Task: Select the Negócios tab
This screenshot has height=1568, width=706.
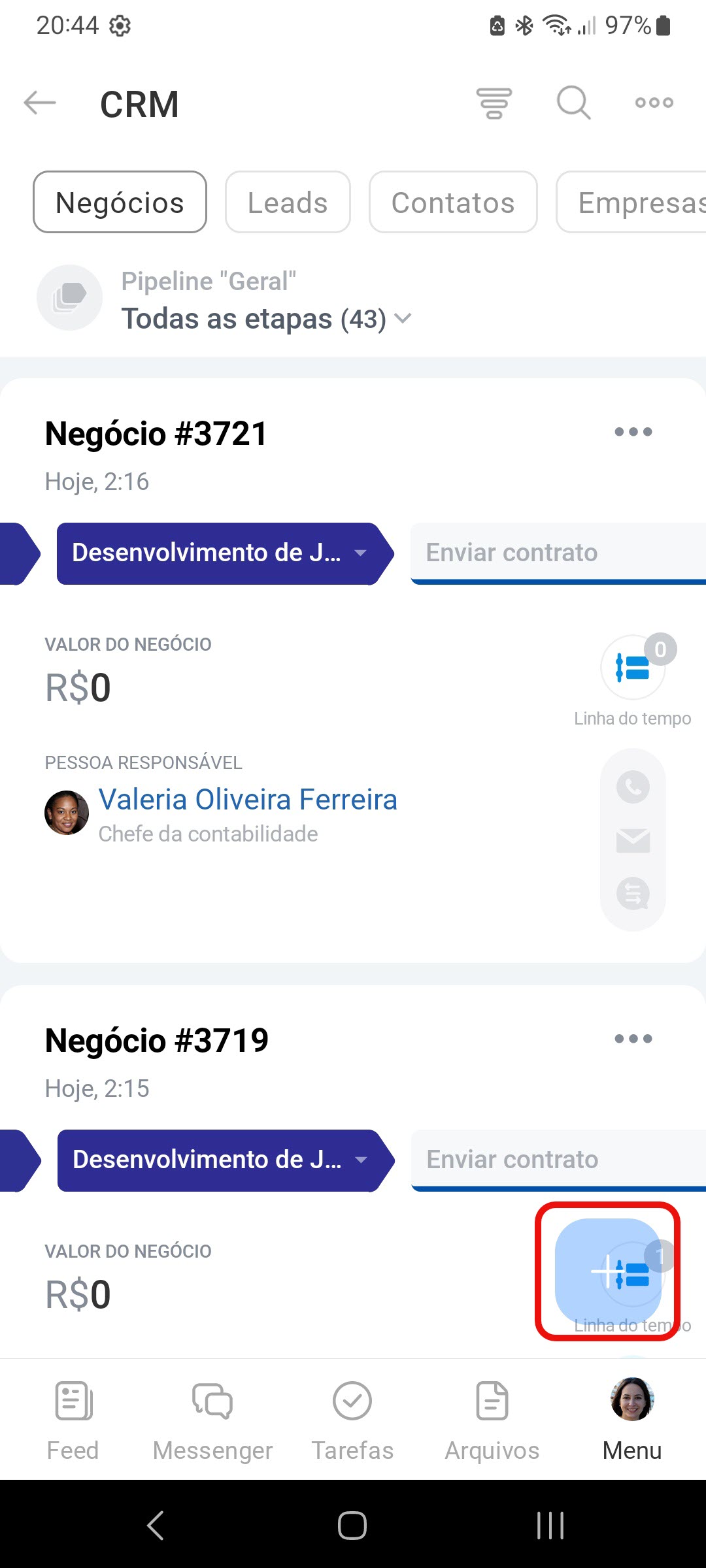Action: click(120, 203)
